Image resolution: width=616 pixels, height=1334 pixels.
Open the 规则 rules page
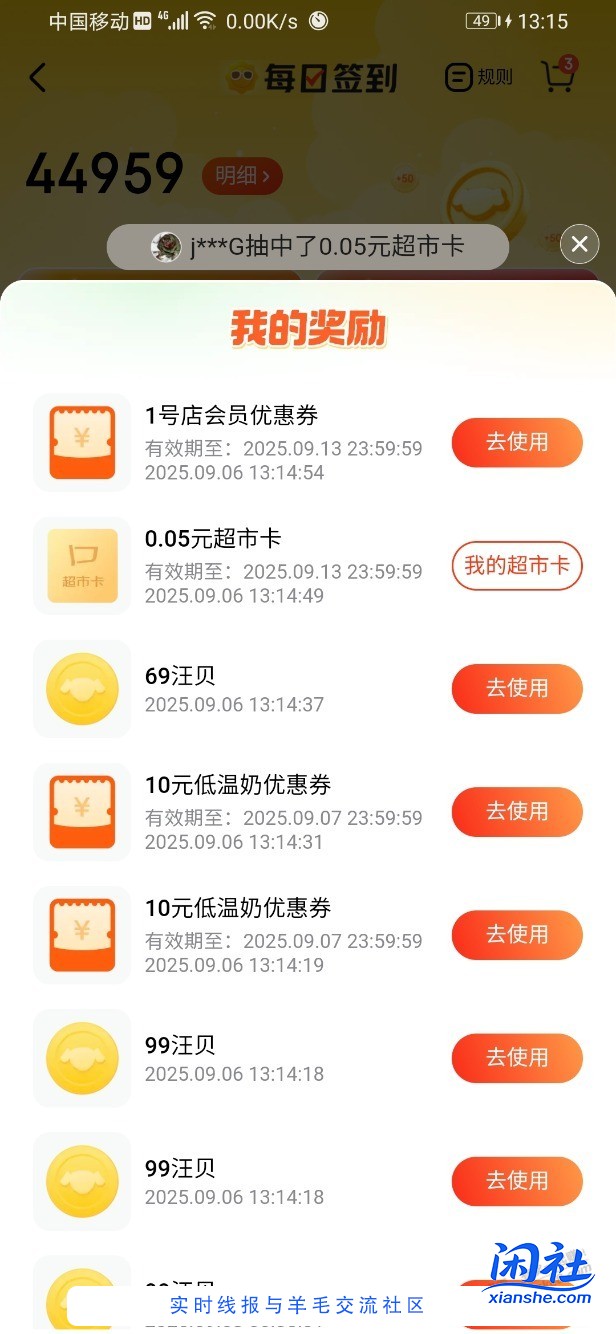click(479, 78)
